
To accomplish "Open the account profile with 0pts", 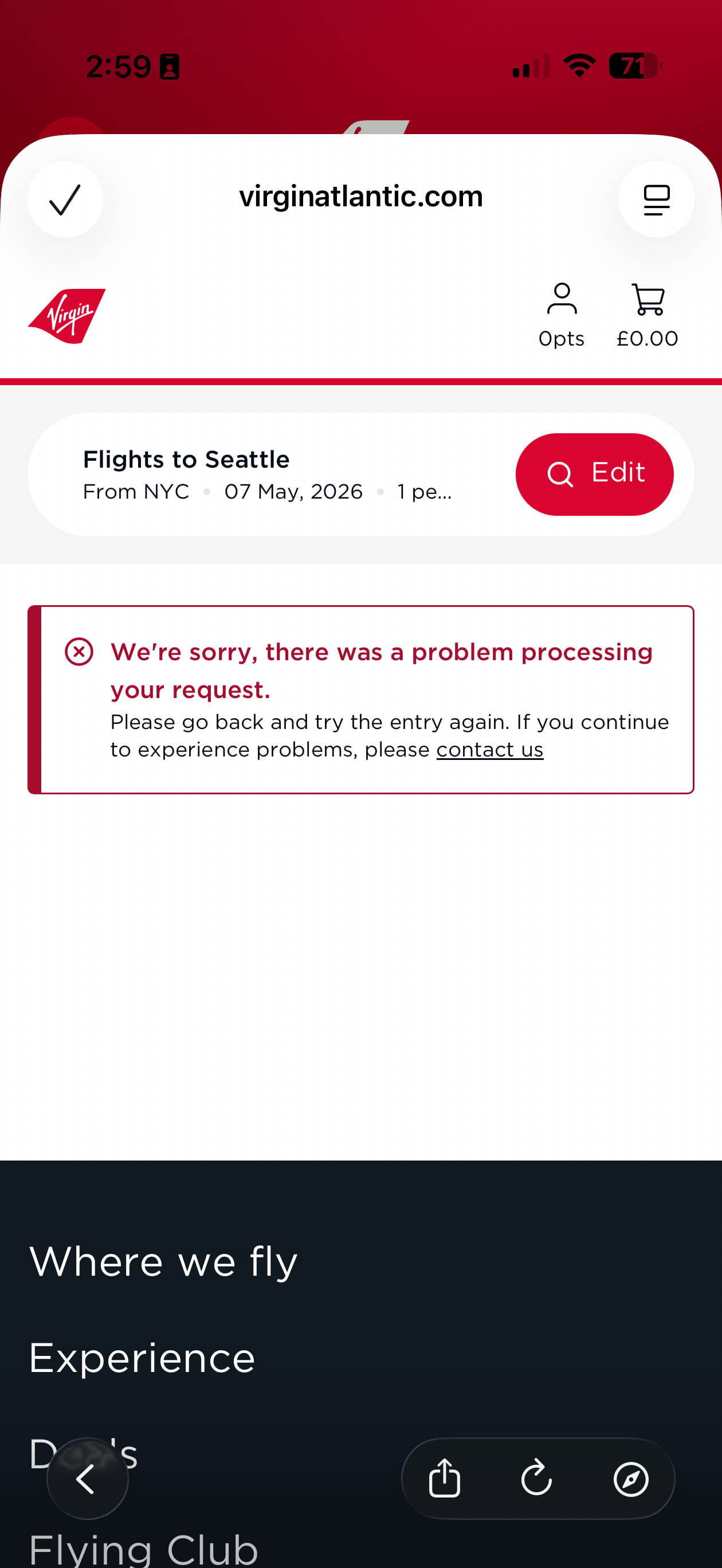I will point(562,315).
